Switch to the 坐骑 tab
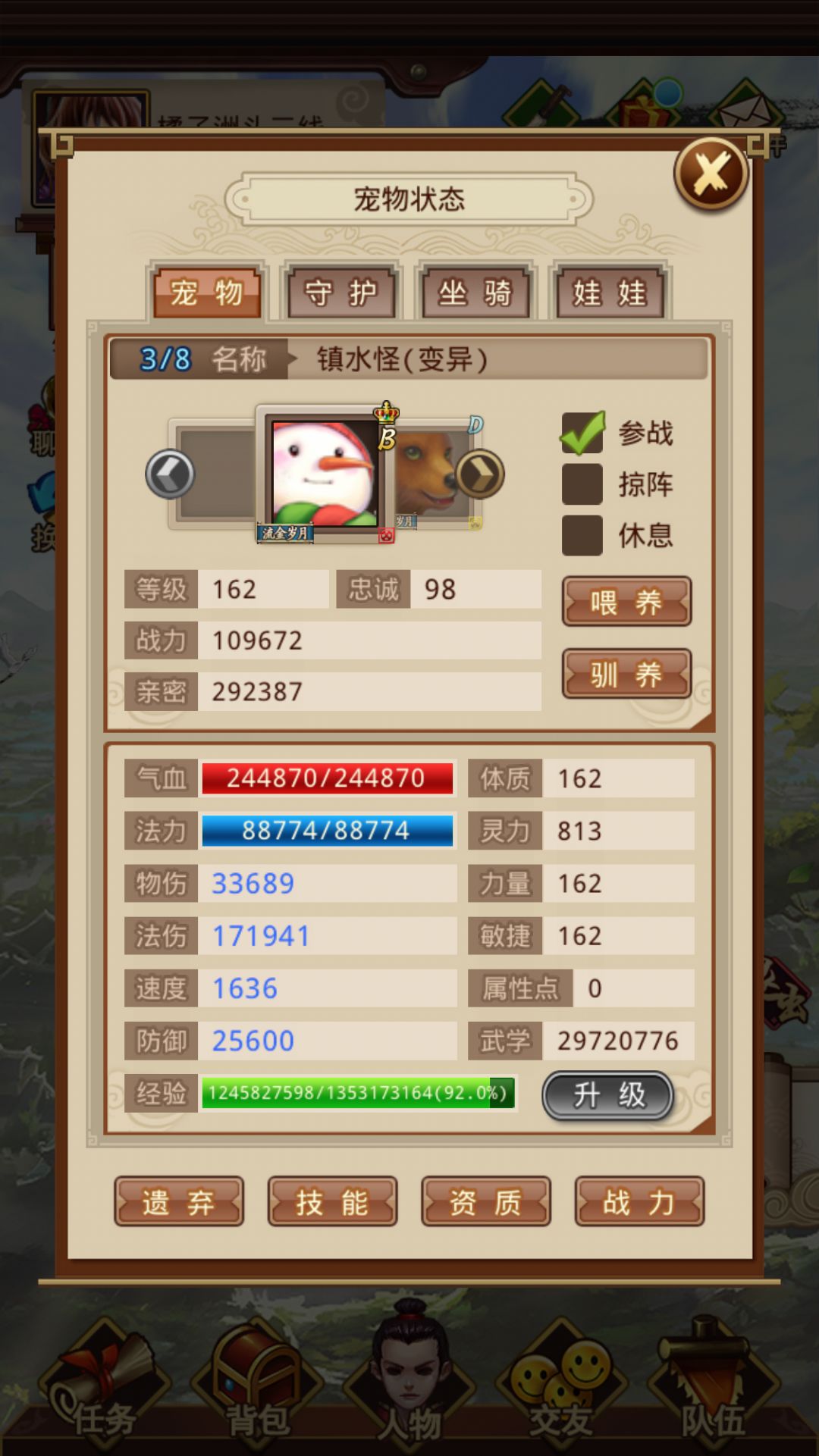 tap(475, 293)
